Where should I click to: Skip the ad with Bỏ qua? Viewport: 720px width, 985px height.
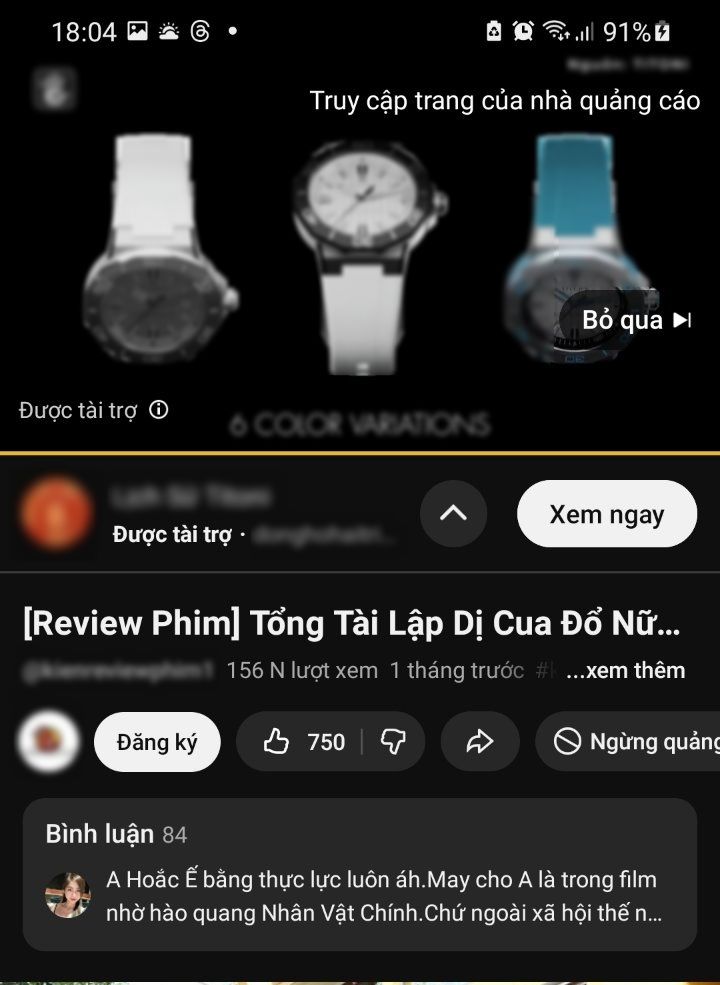pyautogui.click(x=636, y=320)
